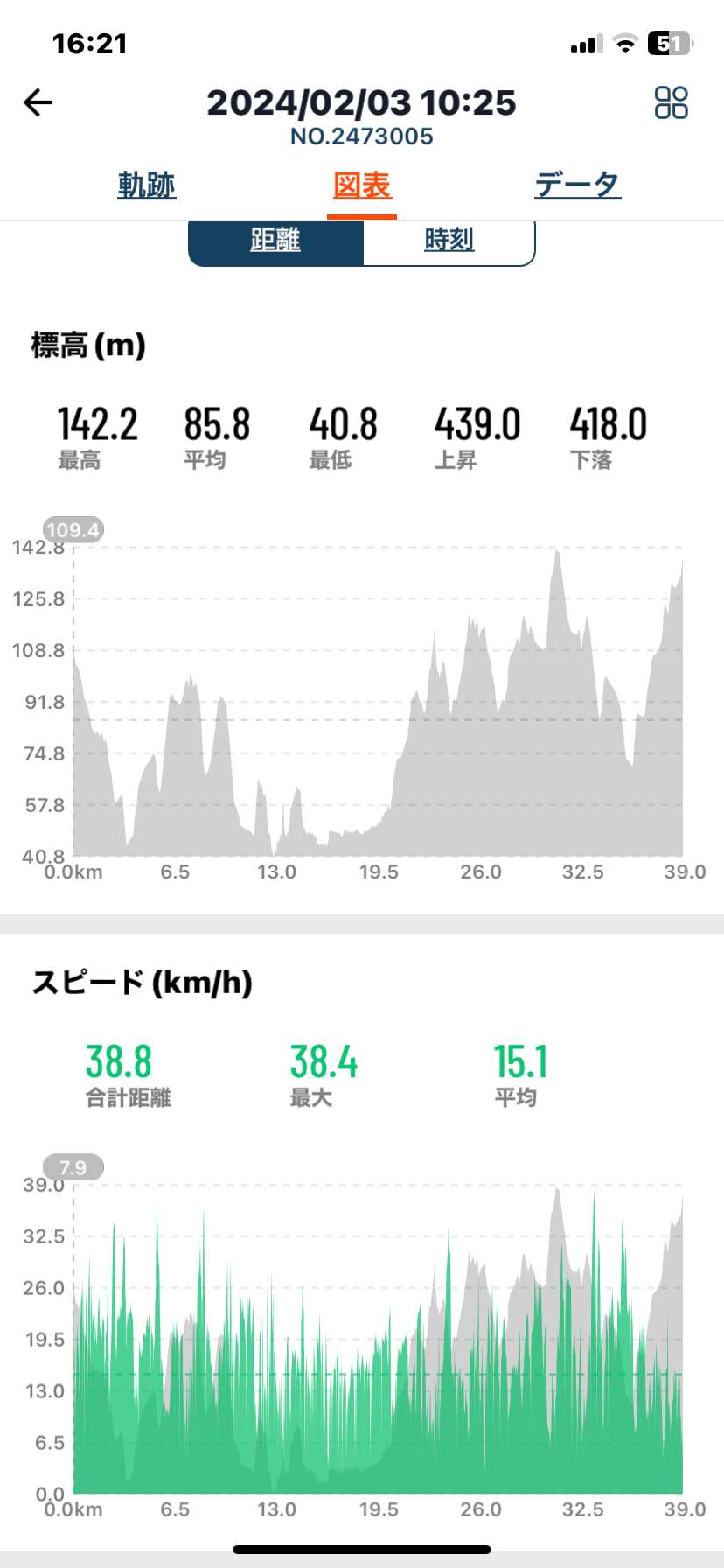Select the 図表 tab

point(362,185)
